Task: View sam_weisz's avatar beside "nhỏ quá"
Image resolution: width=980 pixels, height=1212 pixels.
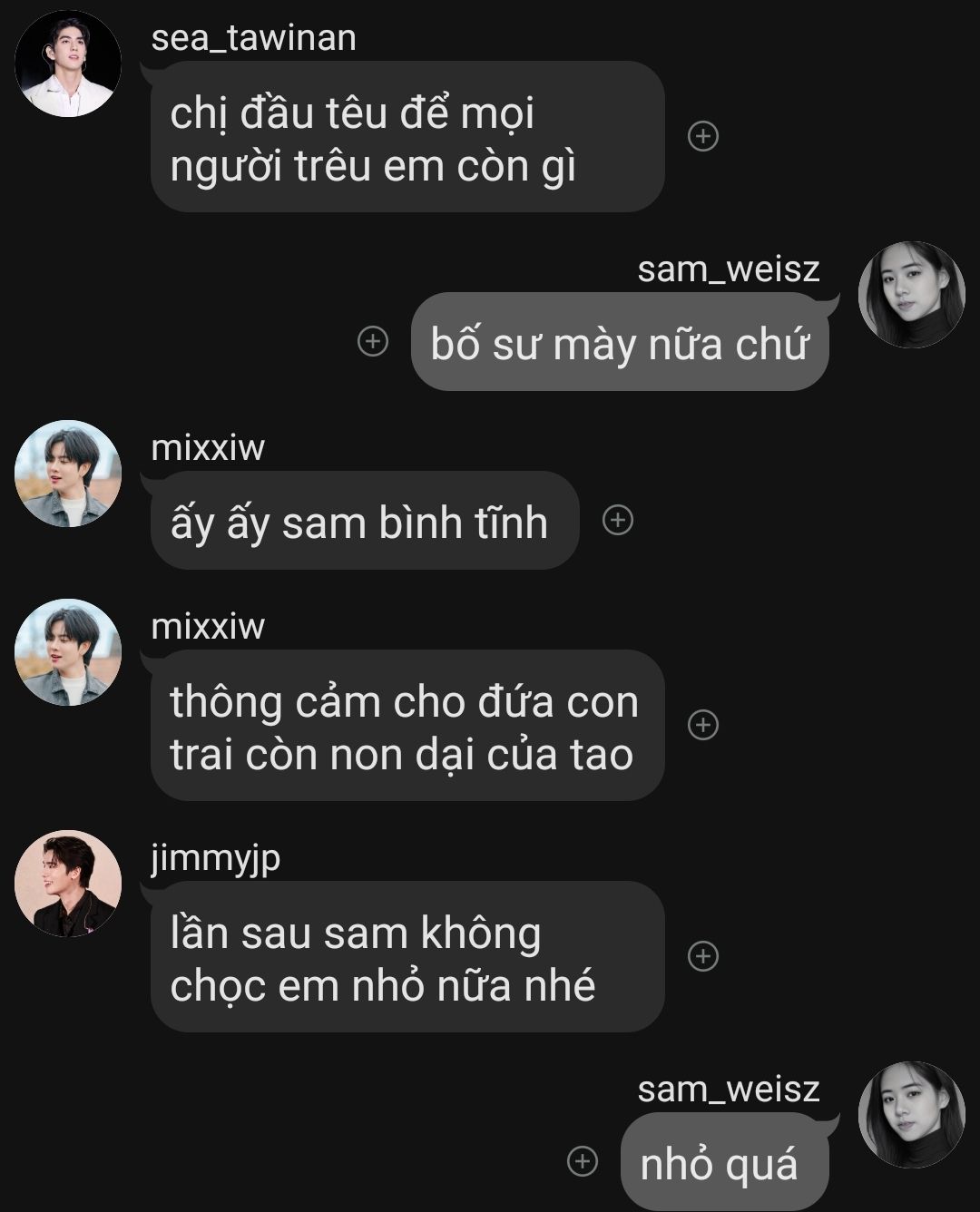Action: click(x=912, y=1115)
